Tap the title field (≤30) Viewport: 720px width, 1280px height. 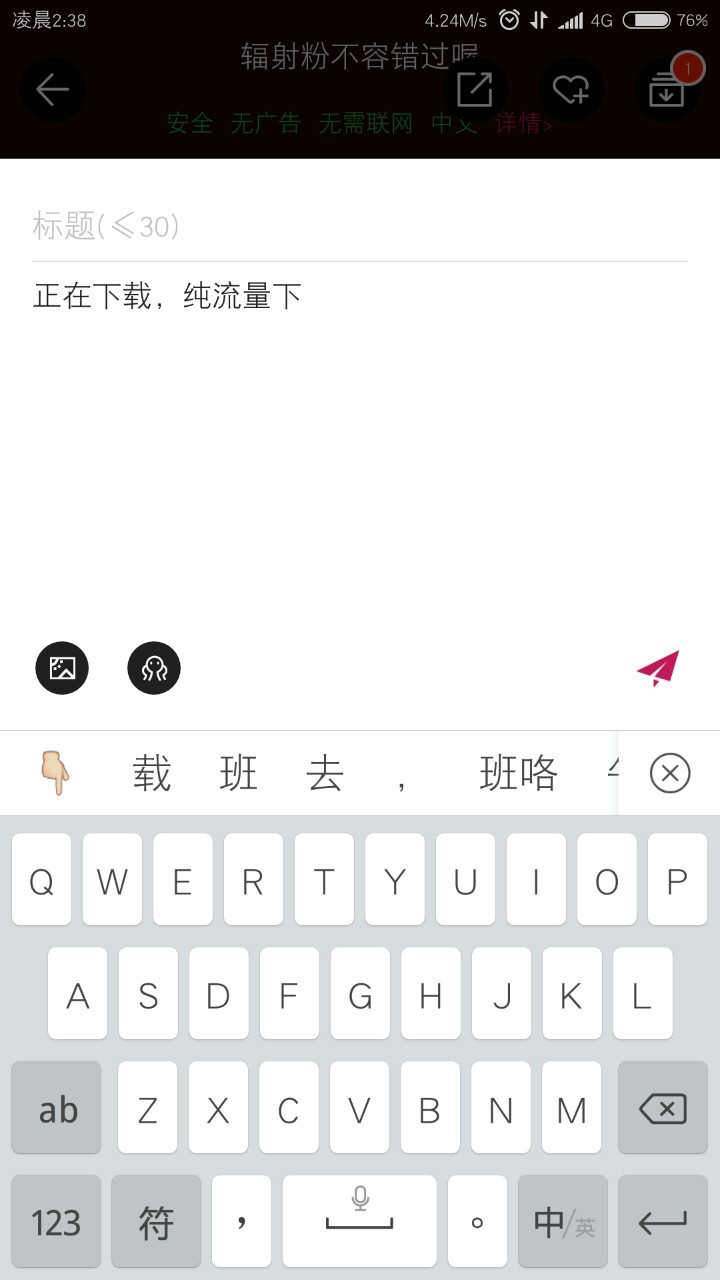click(x=360, y=226)
